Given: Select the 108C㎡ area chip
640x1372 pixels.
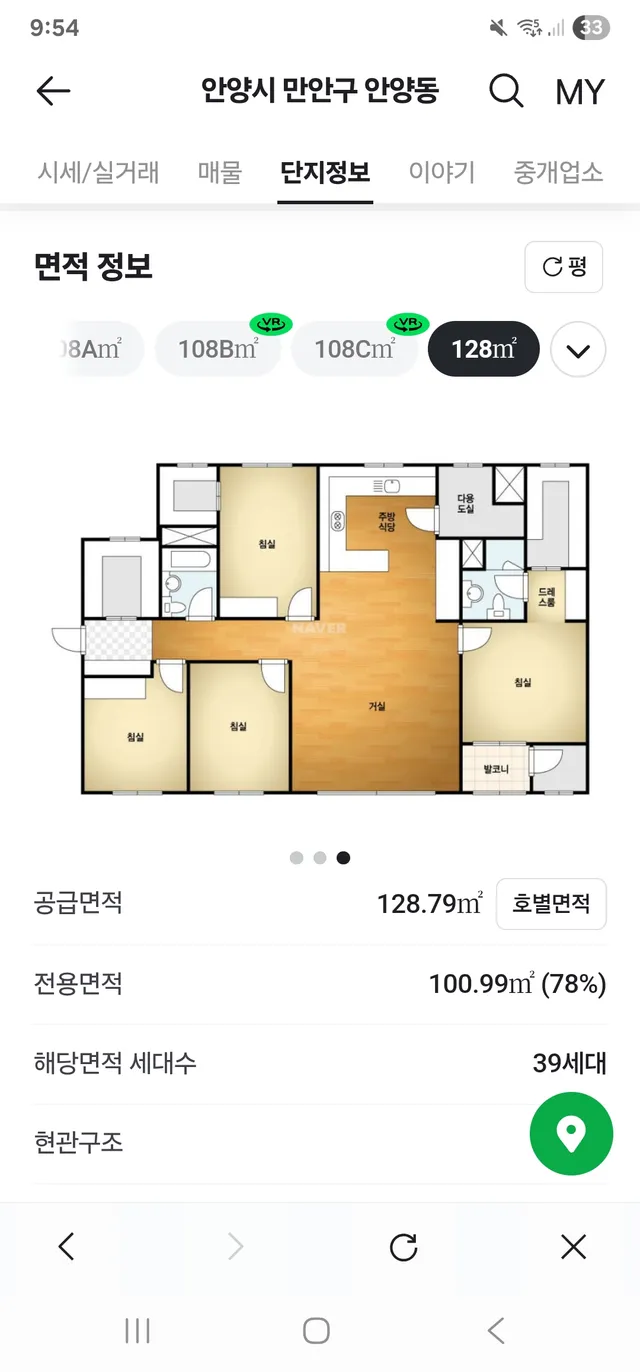Looking at the screenshot, I should 354,349.
